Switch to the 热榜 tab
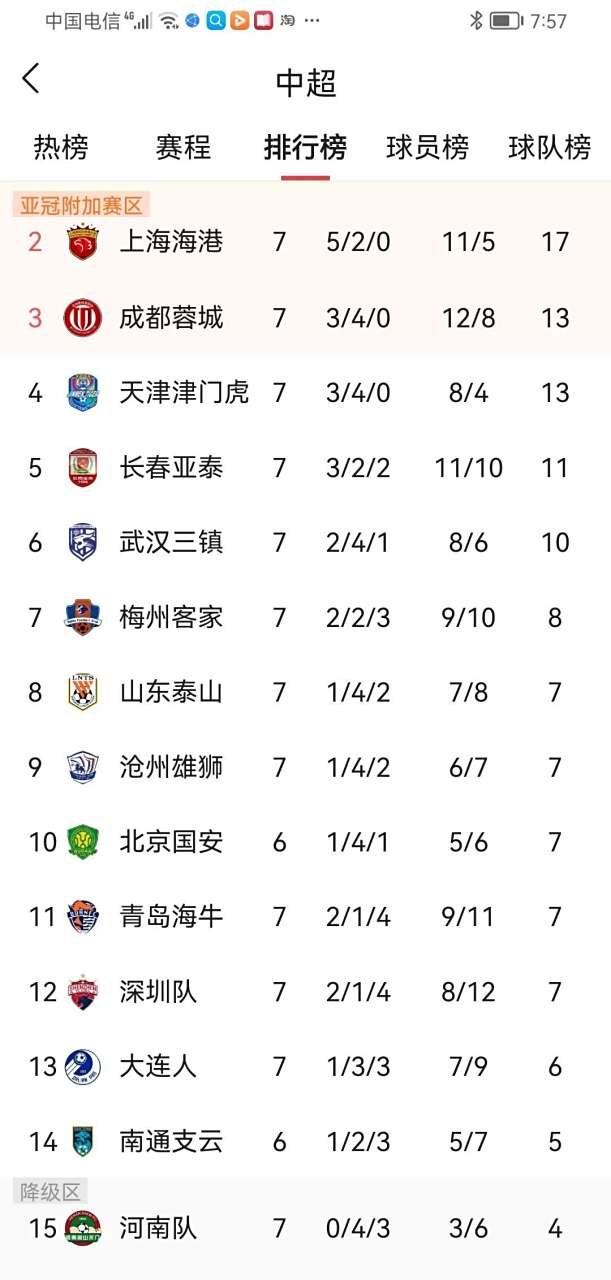This screenshot has height=1280, width=611. pos(61,148)
